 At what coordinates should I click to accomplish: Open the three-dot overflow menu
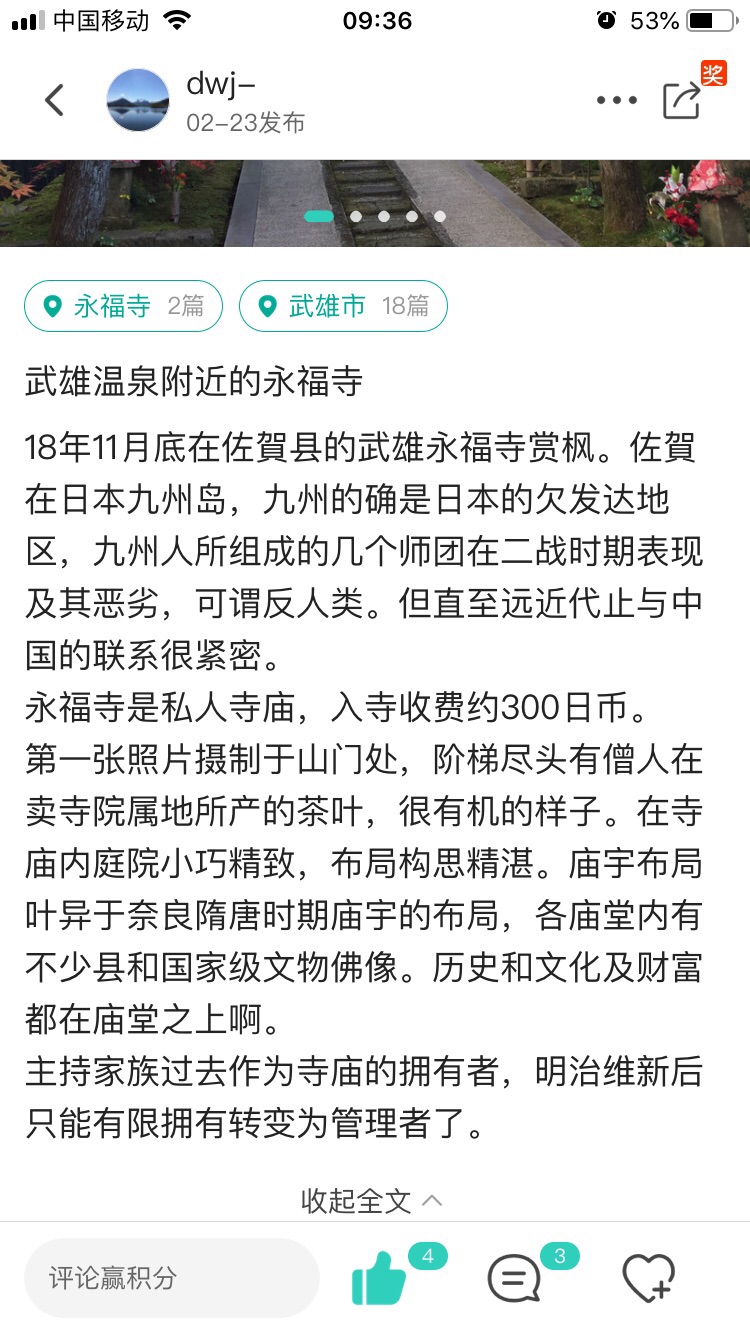pos(616,100)
